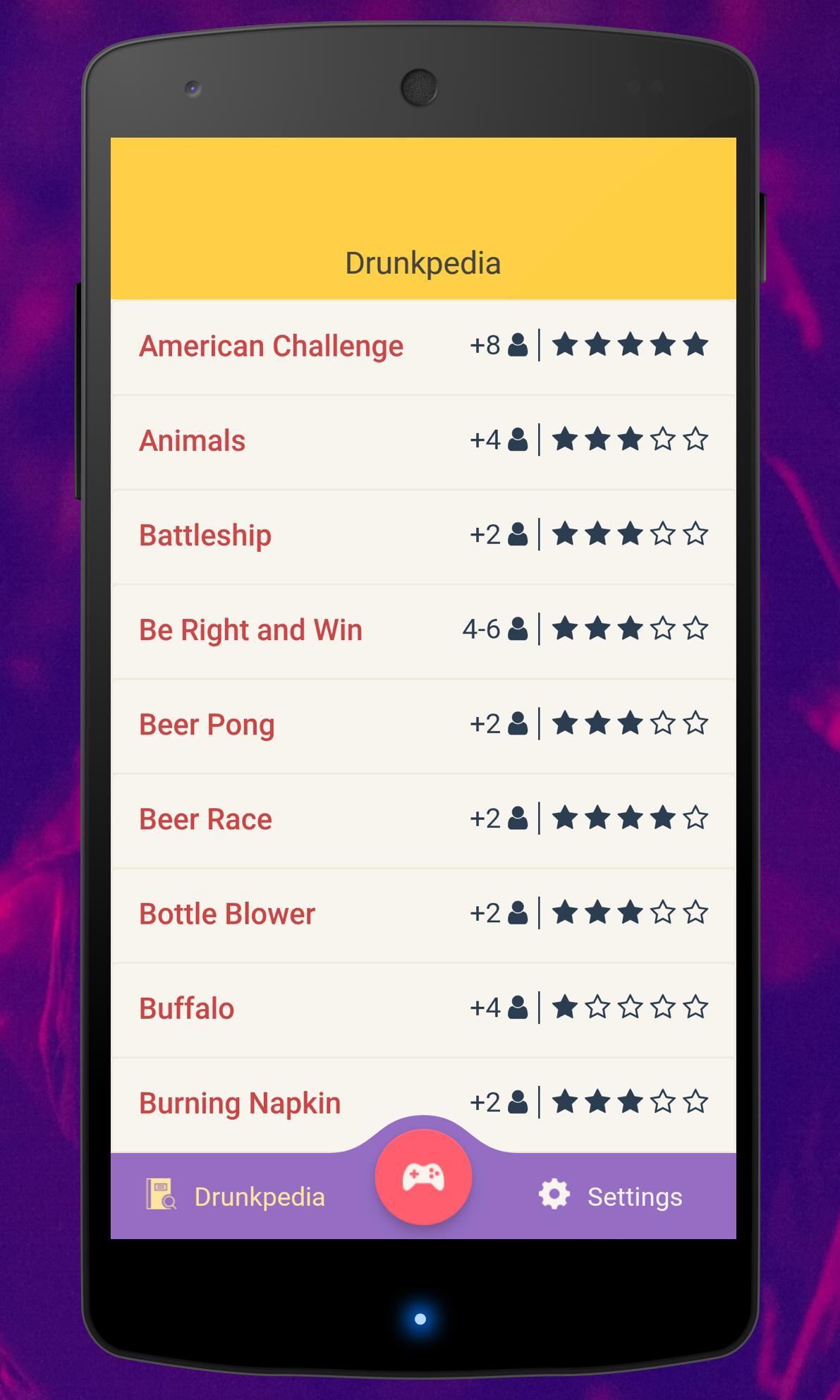Click the Drunkpedia title header
Screen dimensions: 840x1400
(x=422, y=262)
